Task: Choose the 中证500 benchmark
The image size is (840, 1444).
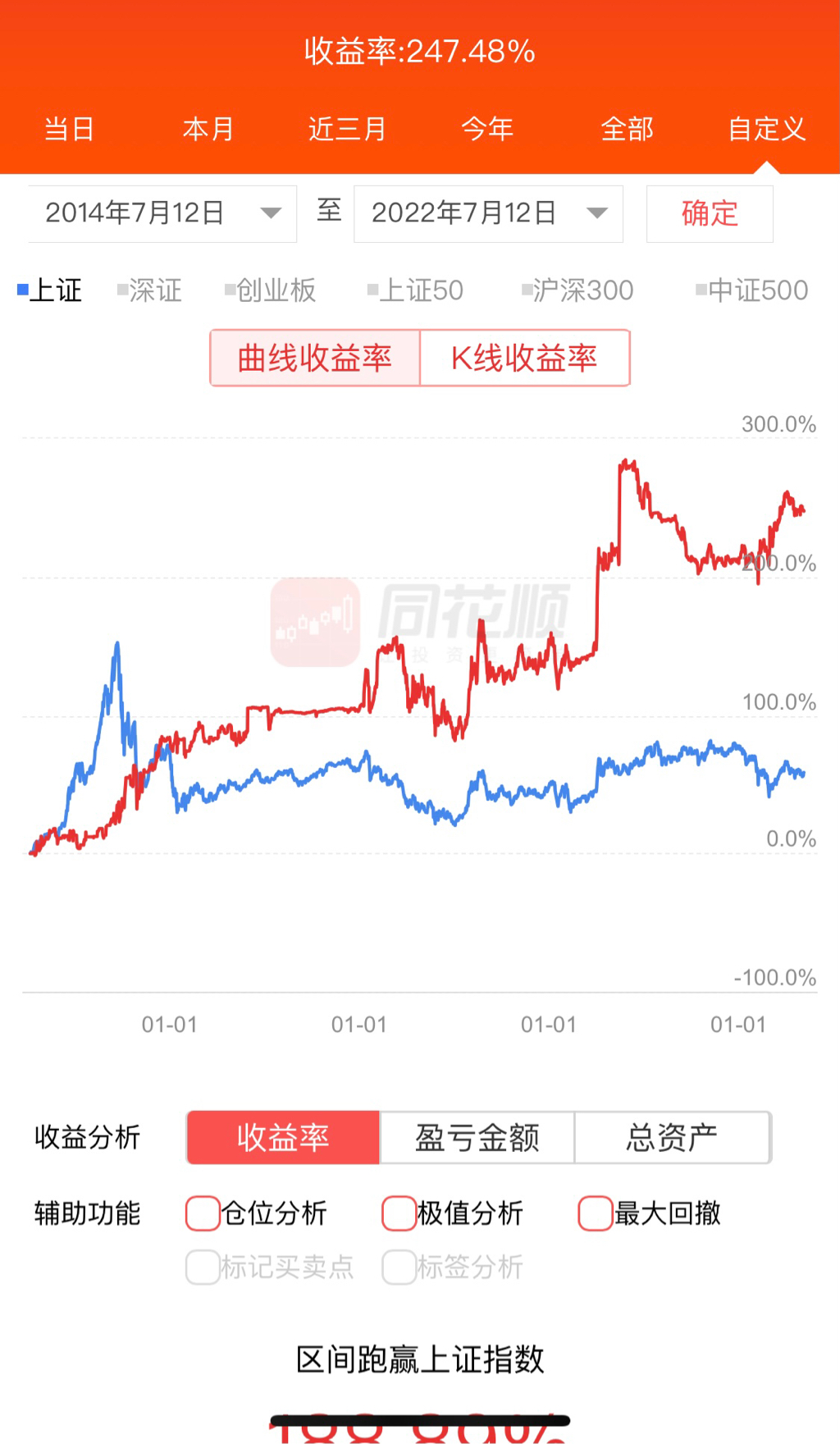Action: [752, 290]
